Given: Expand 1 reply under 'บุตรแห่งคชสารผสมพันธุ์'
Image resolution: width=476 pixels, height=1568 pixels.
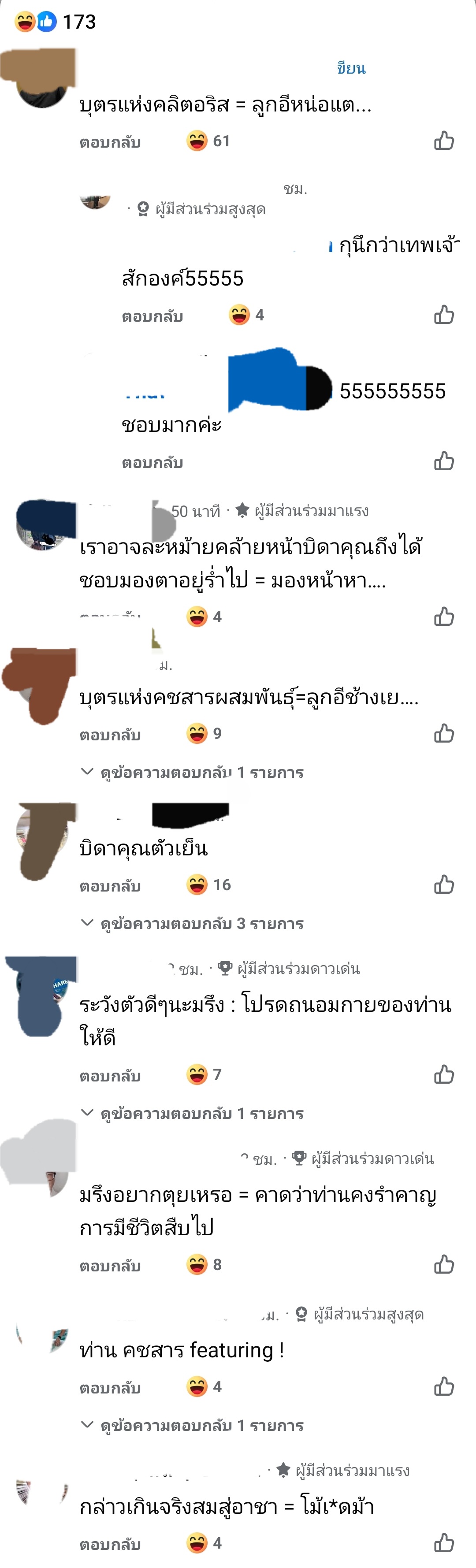Looking at the screenshot, I should [x=201, y=773].
